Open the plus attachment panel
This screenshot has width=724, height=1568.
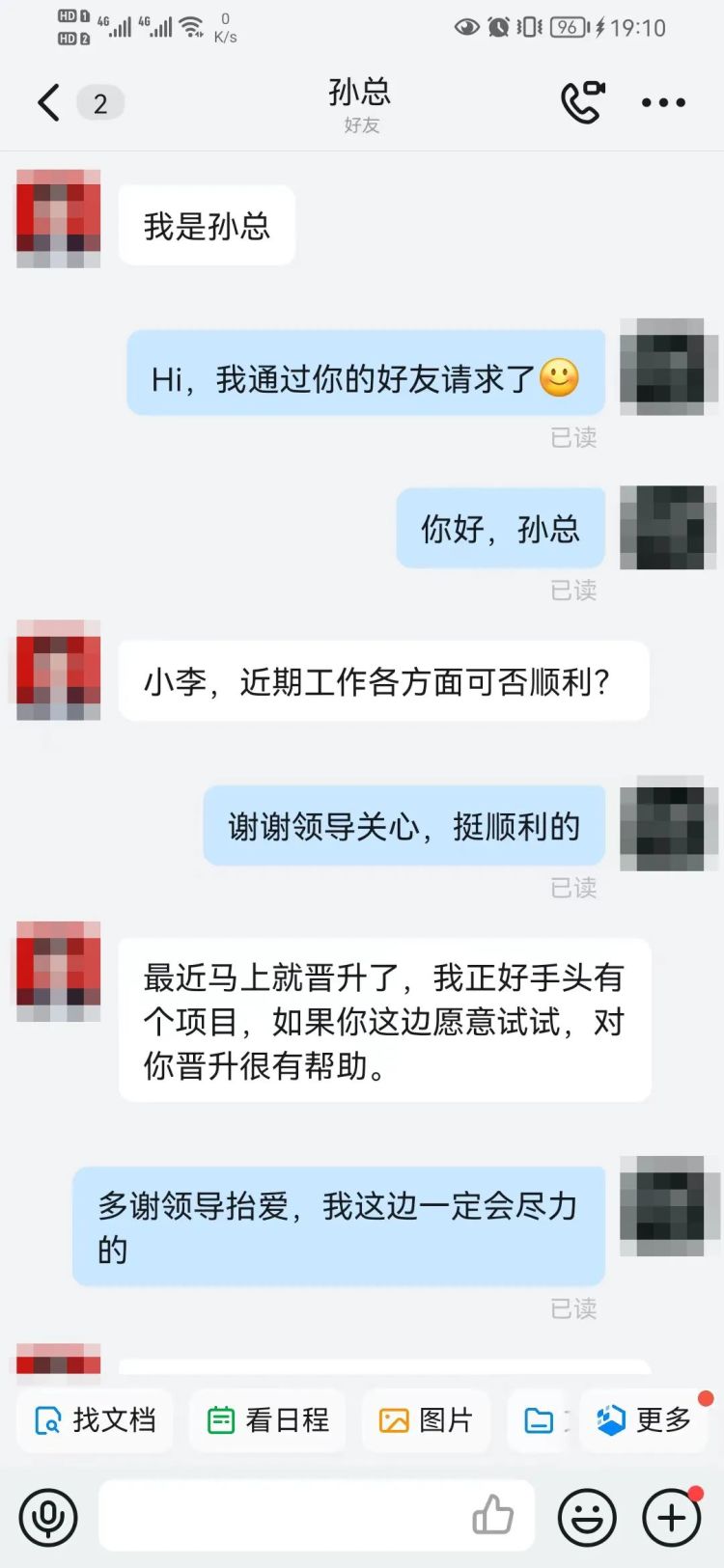(x=672, y=1517)
